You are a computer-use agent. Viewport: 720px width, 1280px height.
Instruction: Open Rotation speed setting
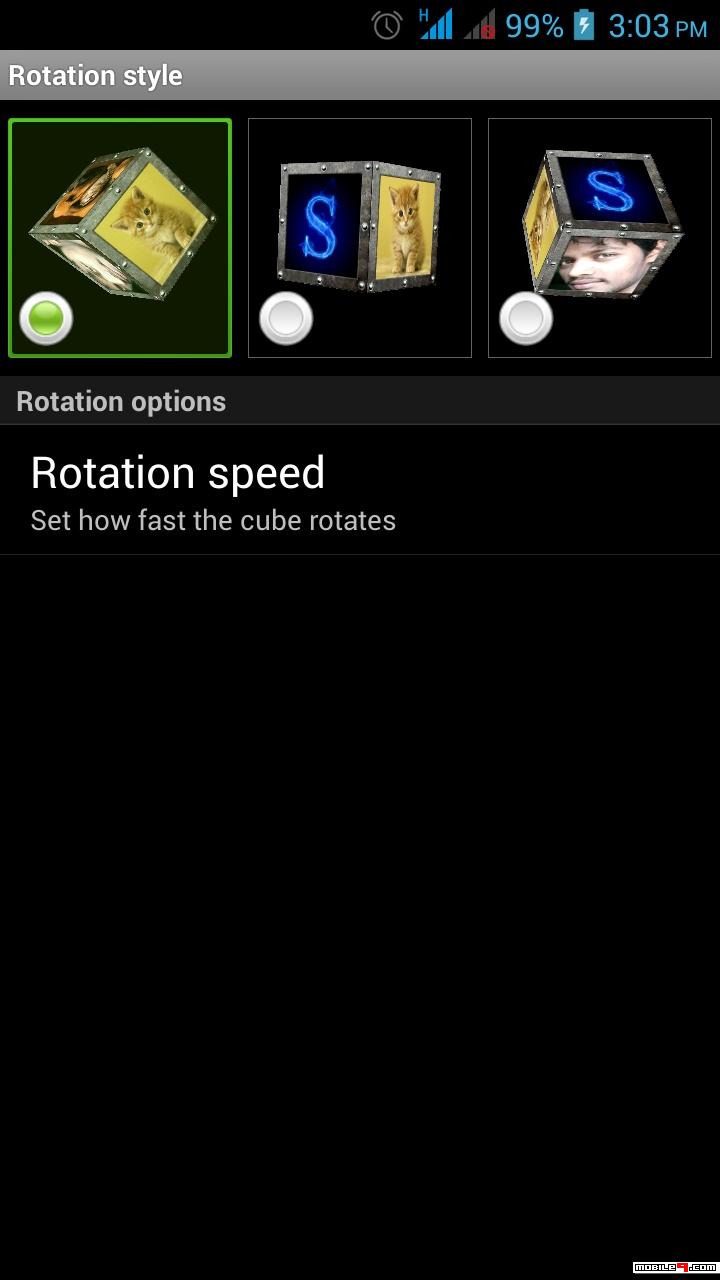360,490
